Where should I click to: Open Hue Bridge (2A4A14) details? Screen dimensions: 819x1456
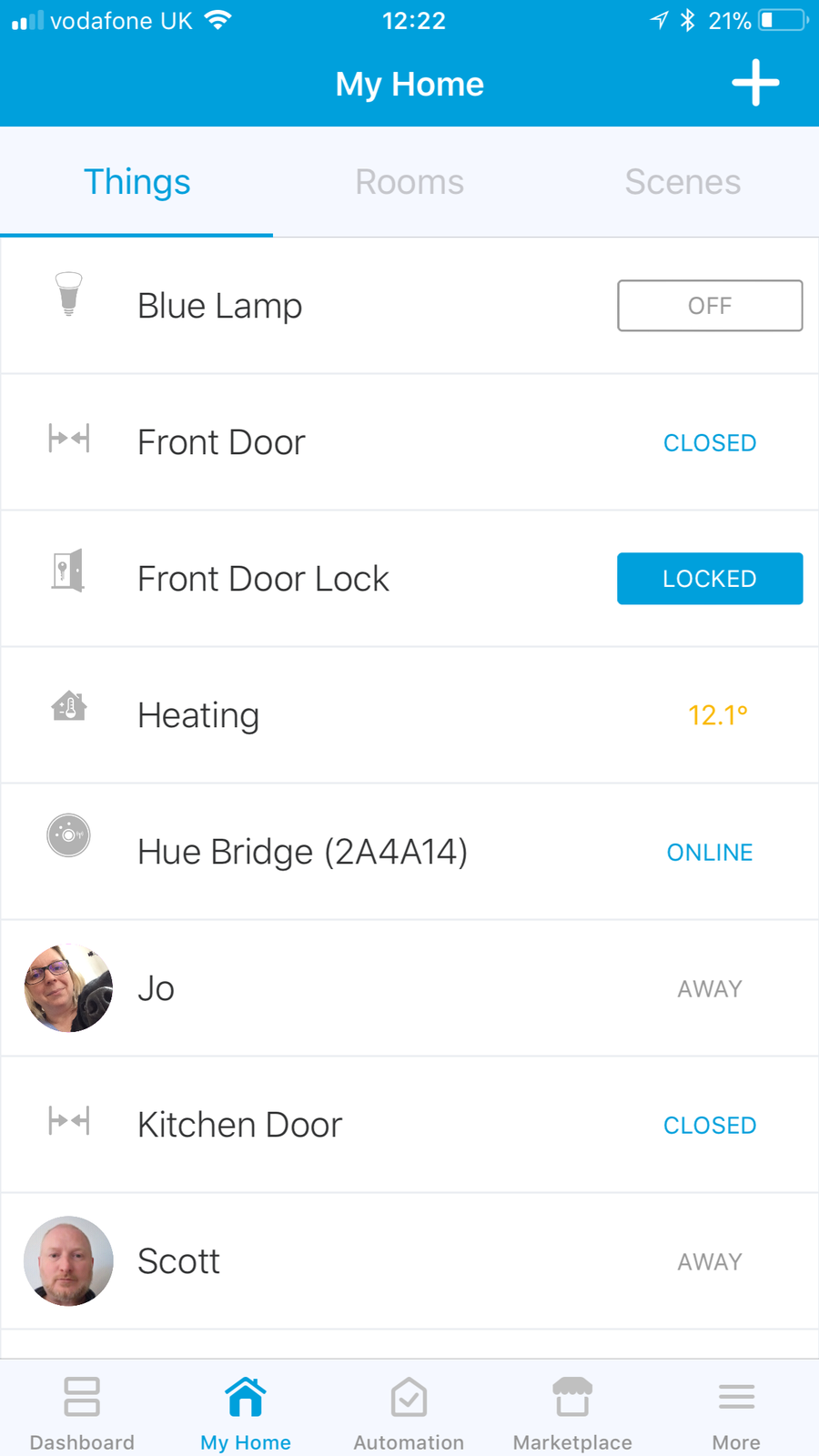click(x=302, y=852)
